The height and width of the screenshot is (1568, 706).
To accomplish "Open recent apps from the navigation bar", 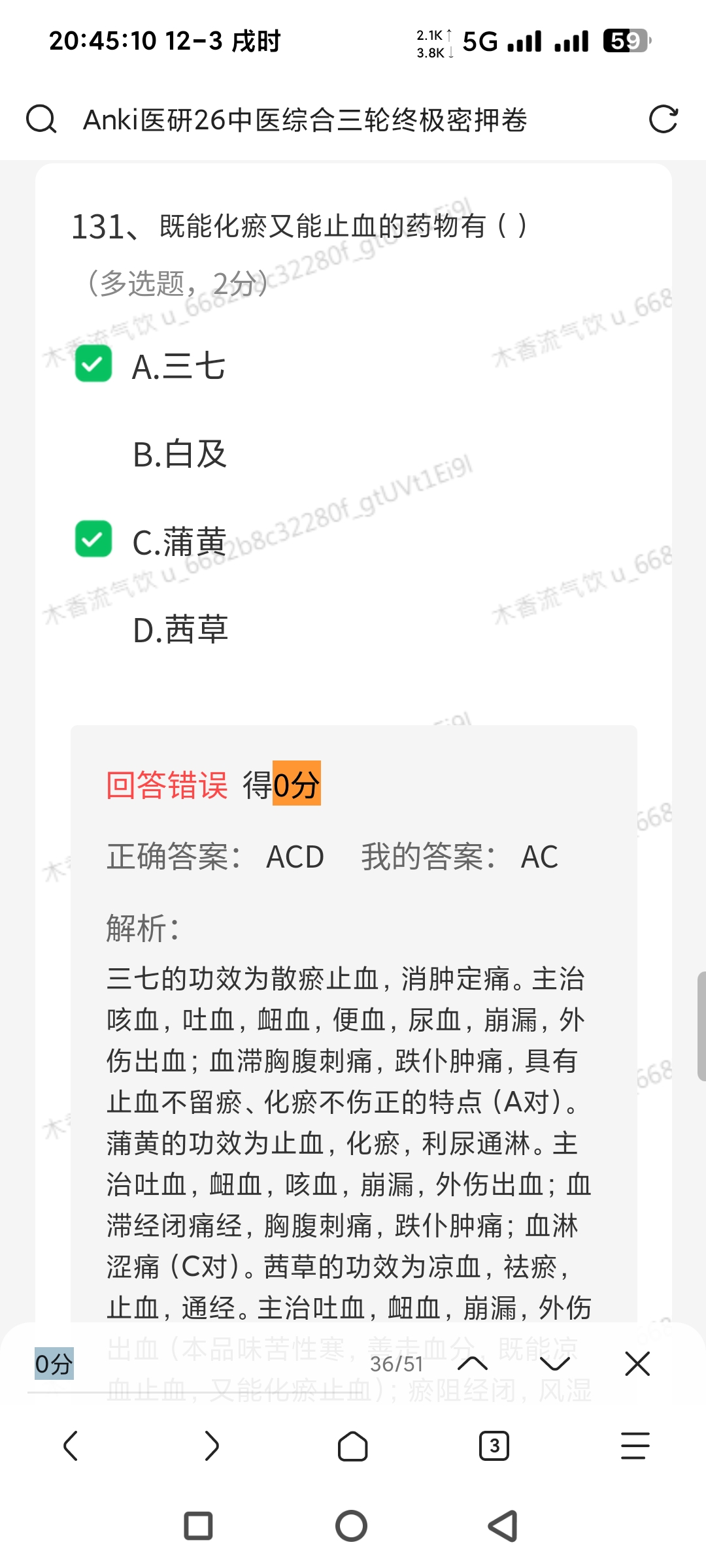I will [x=198, y=1526].
